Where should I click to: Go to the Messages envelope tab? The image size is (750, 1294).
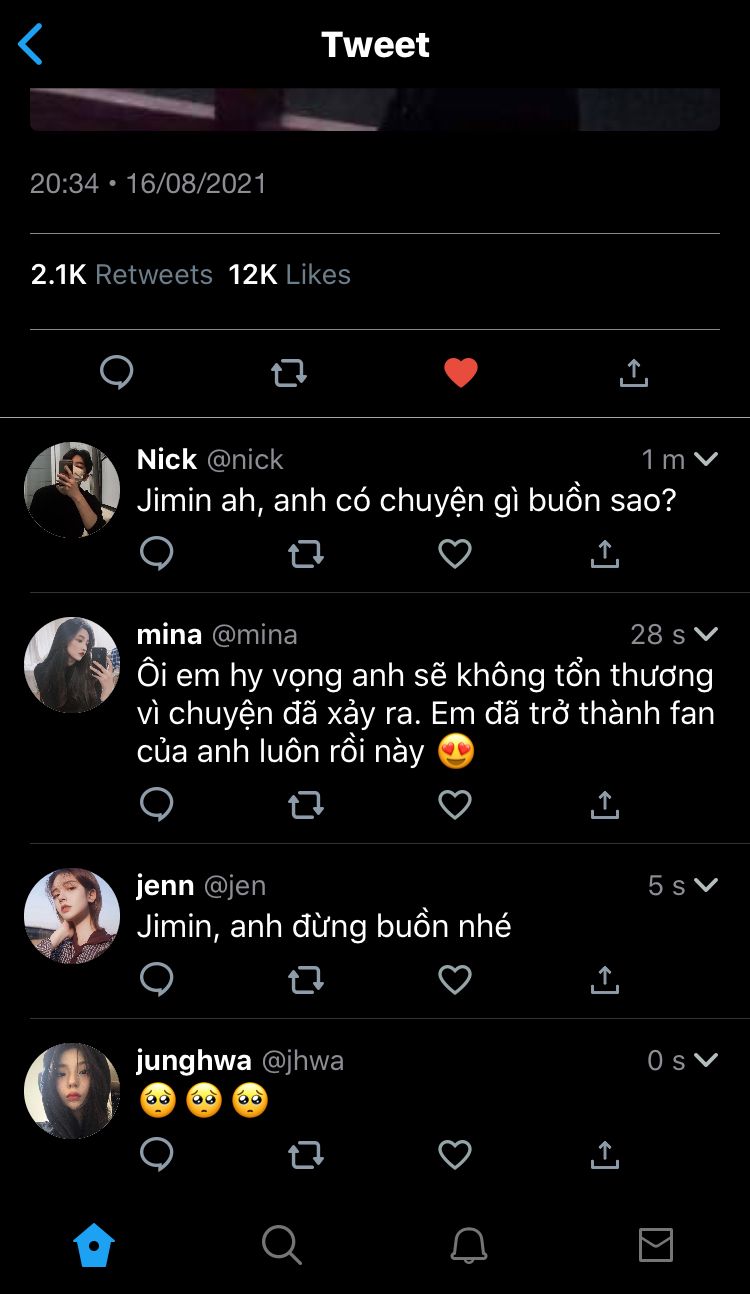pyautogui.click(x=656, y=1246)
